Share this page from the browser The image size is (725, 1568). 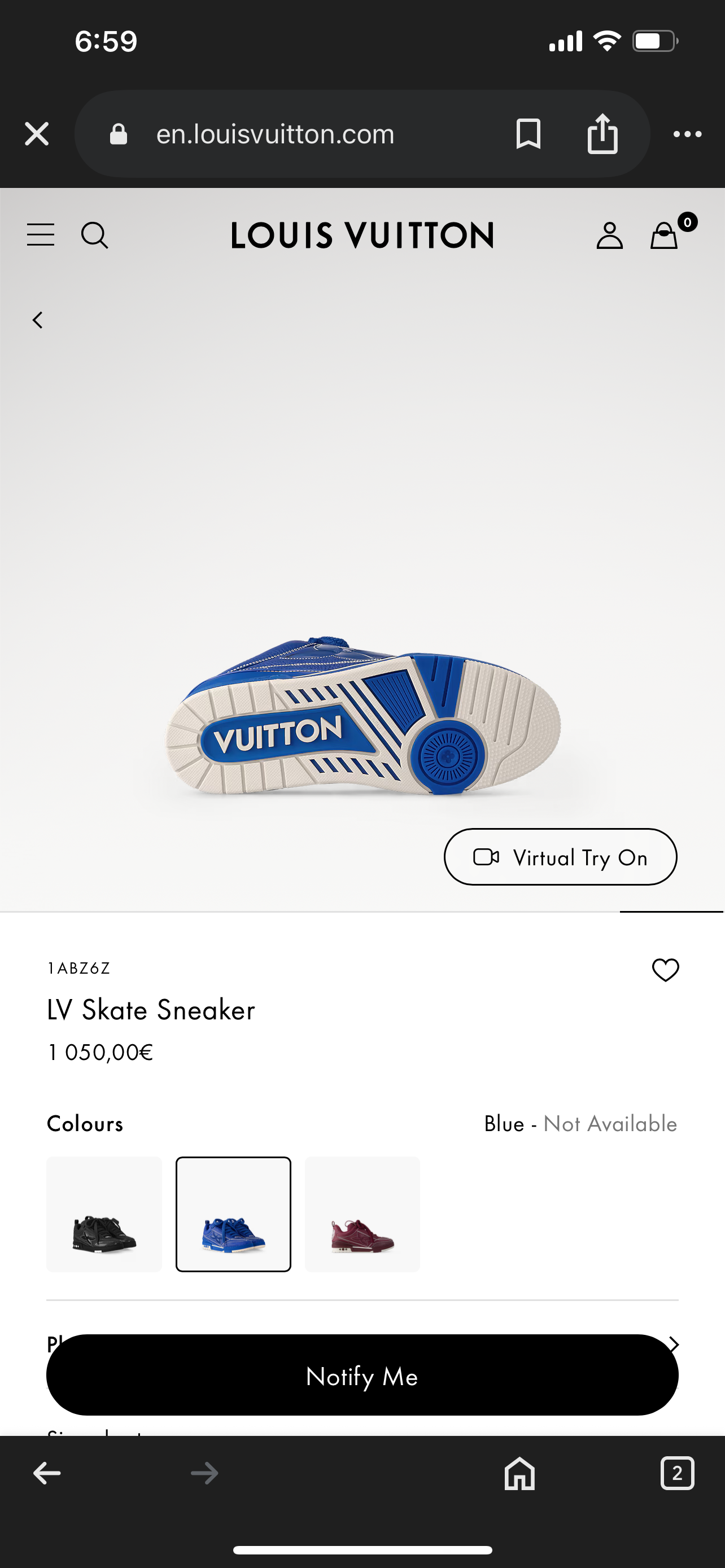click(602, 134)
